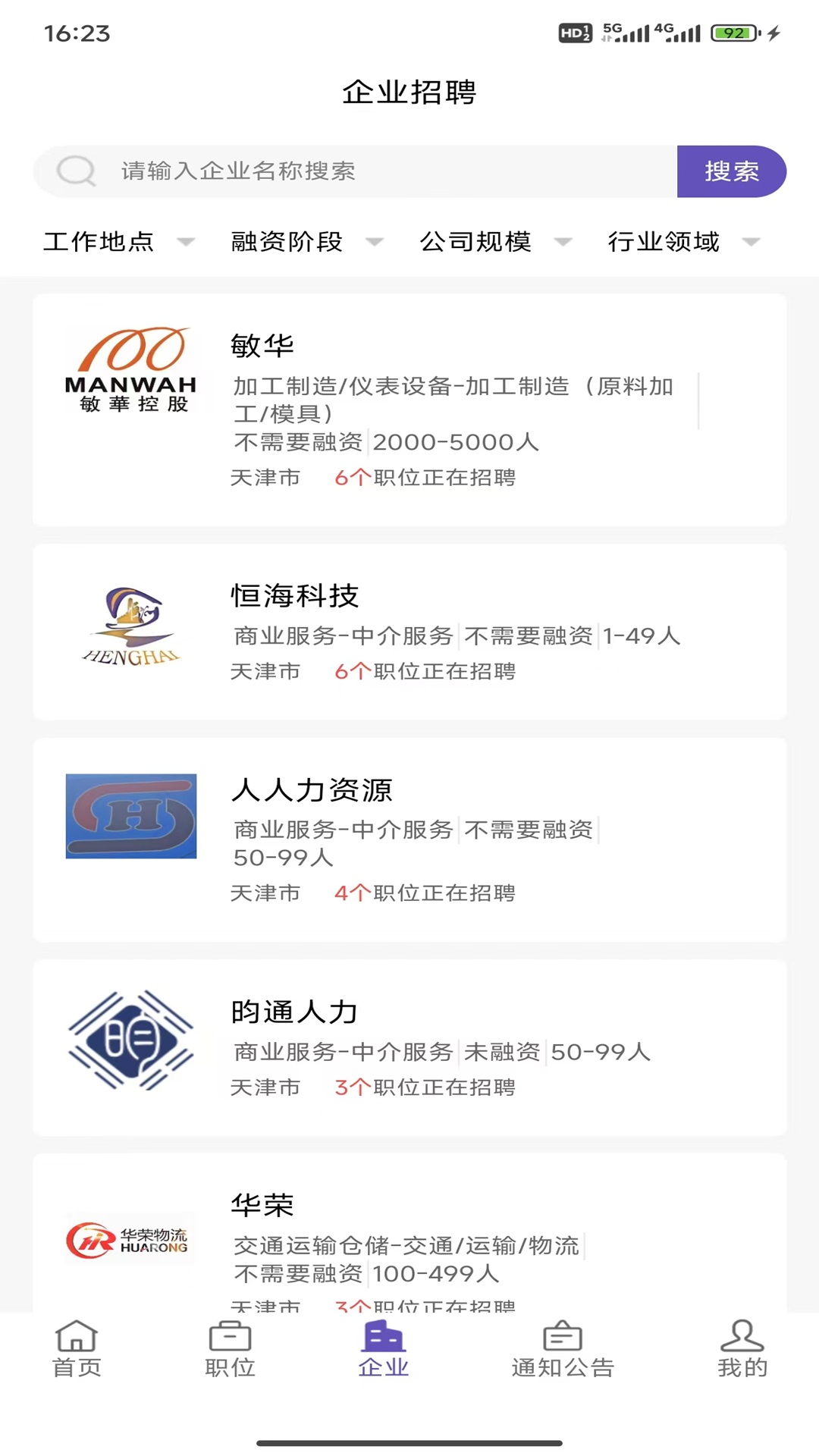Image resolution: width=819 pixels, height=1456 pixels.
Task: Select the 华荣物流 HUARONG logo
Action: point(130,1241)
